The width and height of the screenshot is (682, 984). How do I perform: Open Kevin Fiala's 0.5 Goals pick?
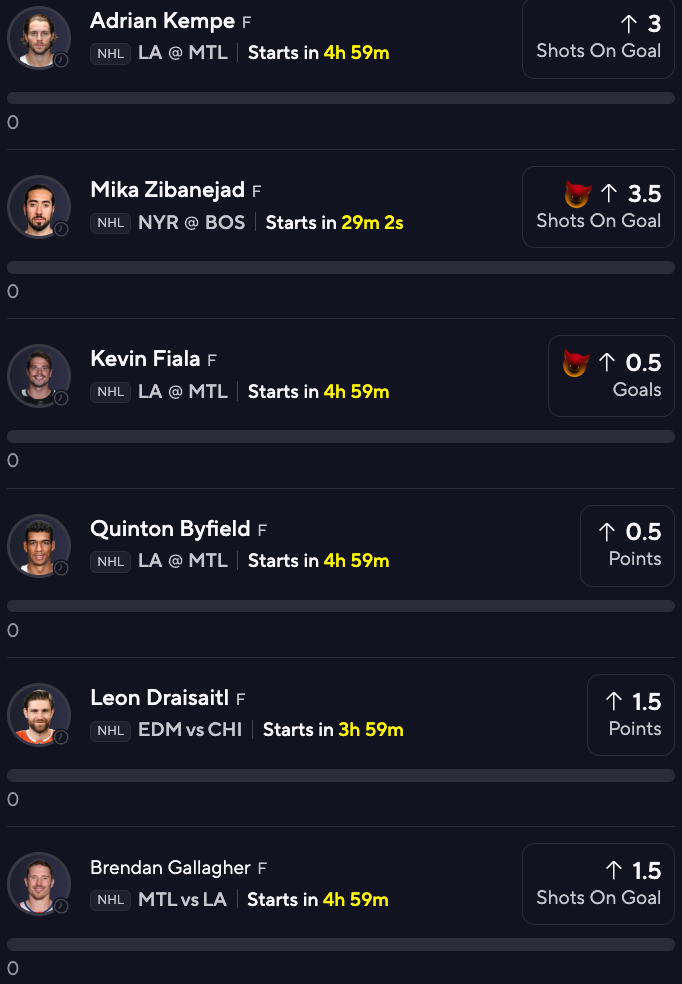[611, 376]
